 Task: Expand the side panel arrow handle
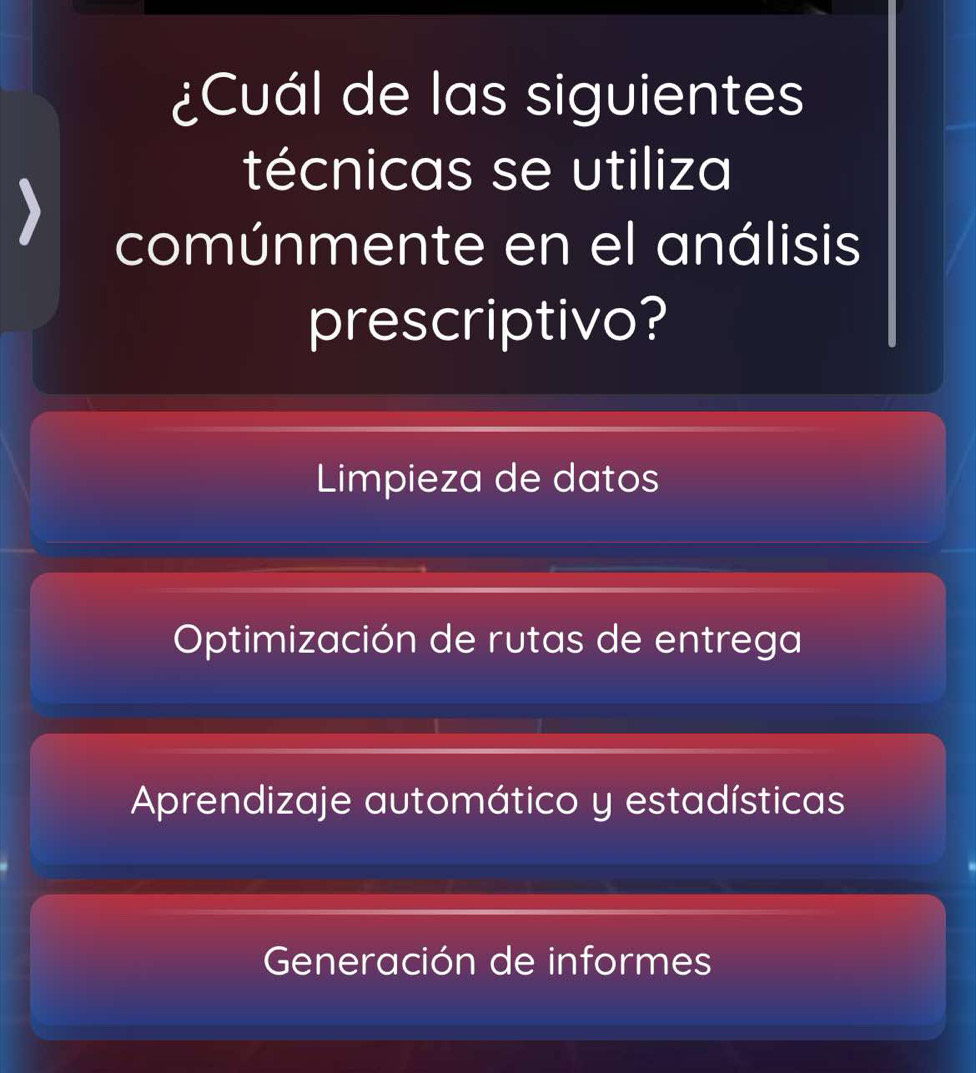(x=28, y=212)
